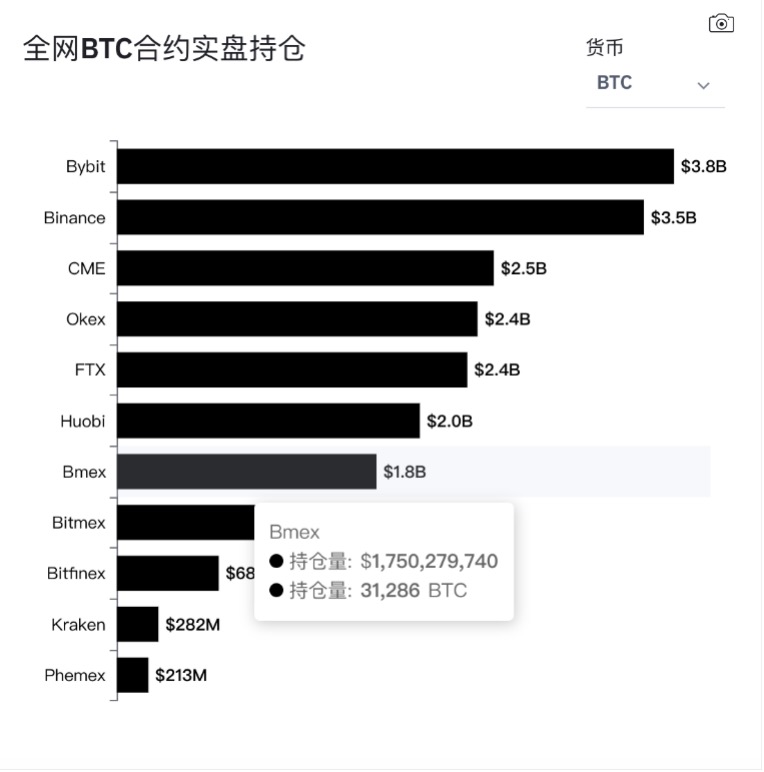Select the Binance bar in the chart
The height and width of the screenshot is (772, 764).
[380, 217]
